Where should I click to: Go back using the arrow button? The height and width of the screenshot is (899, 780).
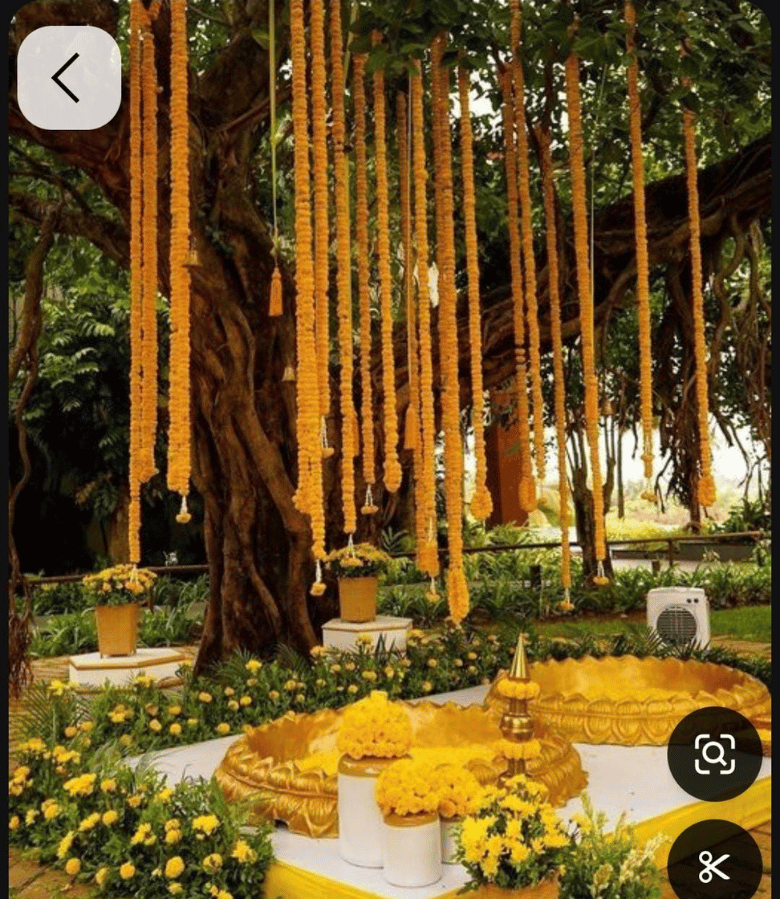(69, 78)
